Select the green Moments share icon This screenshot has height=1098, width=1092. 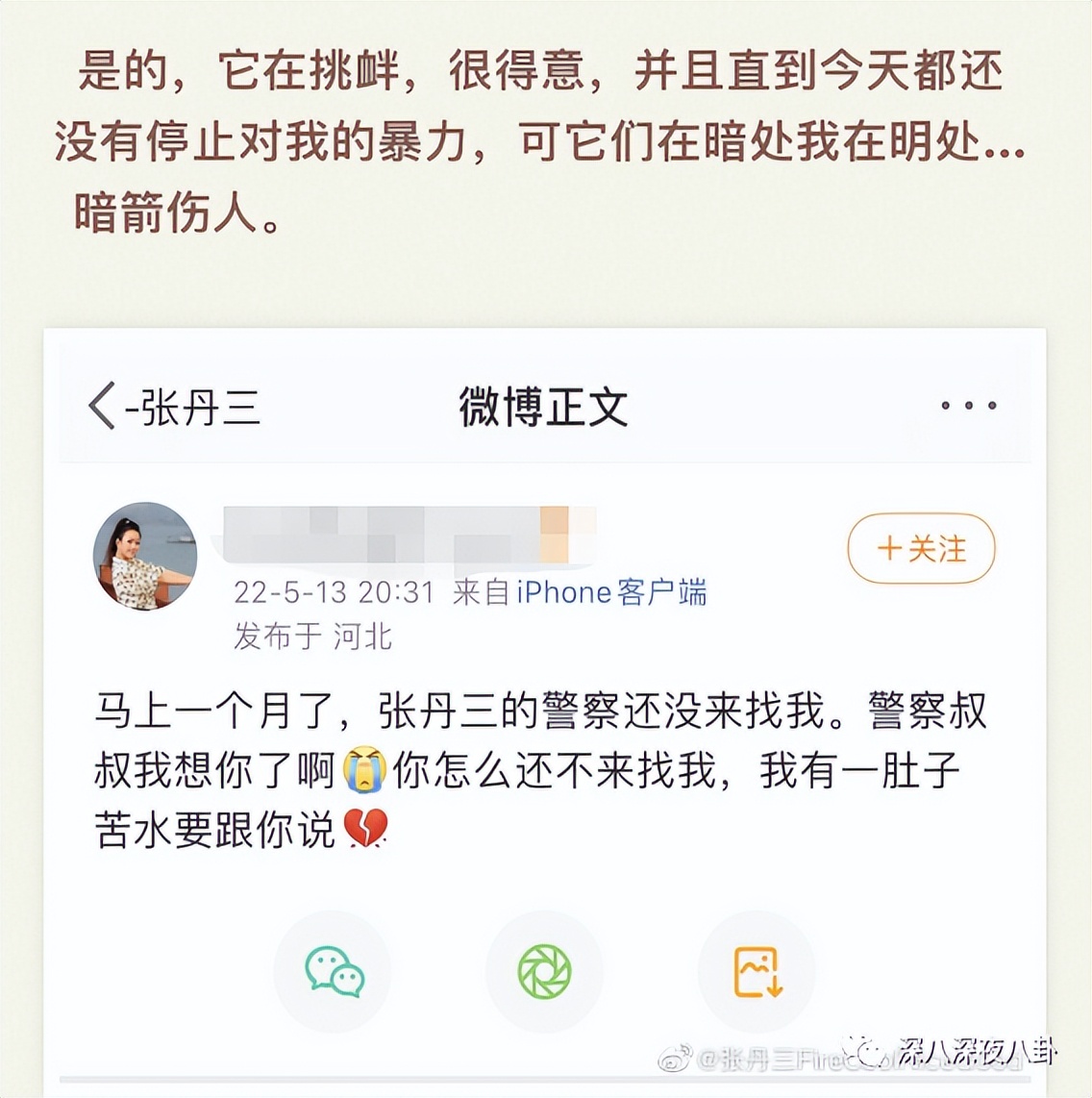(545, 971)
